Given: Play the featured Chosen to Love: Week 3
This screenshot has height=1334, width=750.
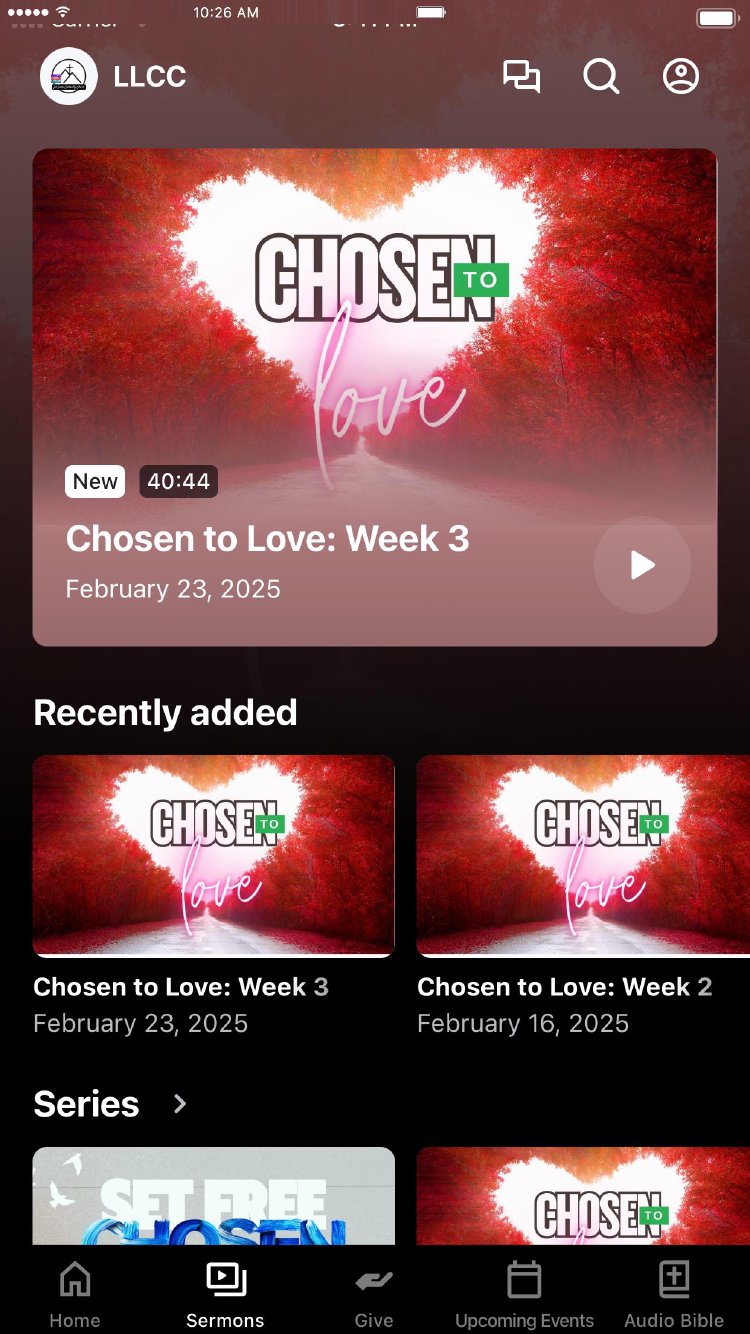Looking at the screenshot, I should (642, 565).
